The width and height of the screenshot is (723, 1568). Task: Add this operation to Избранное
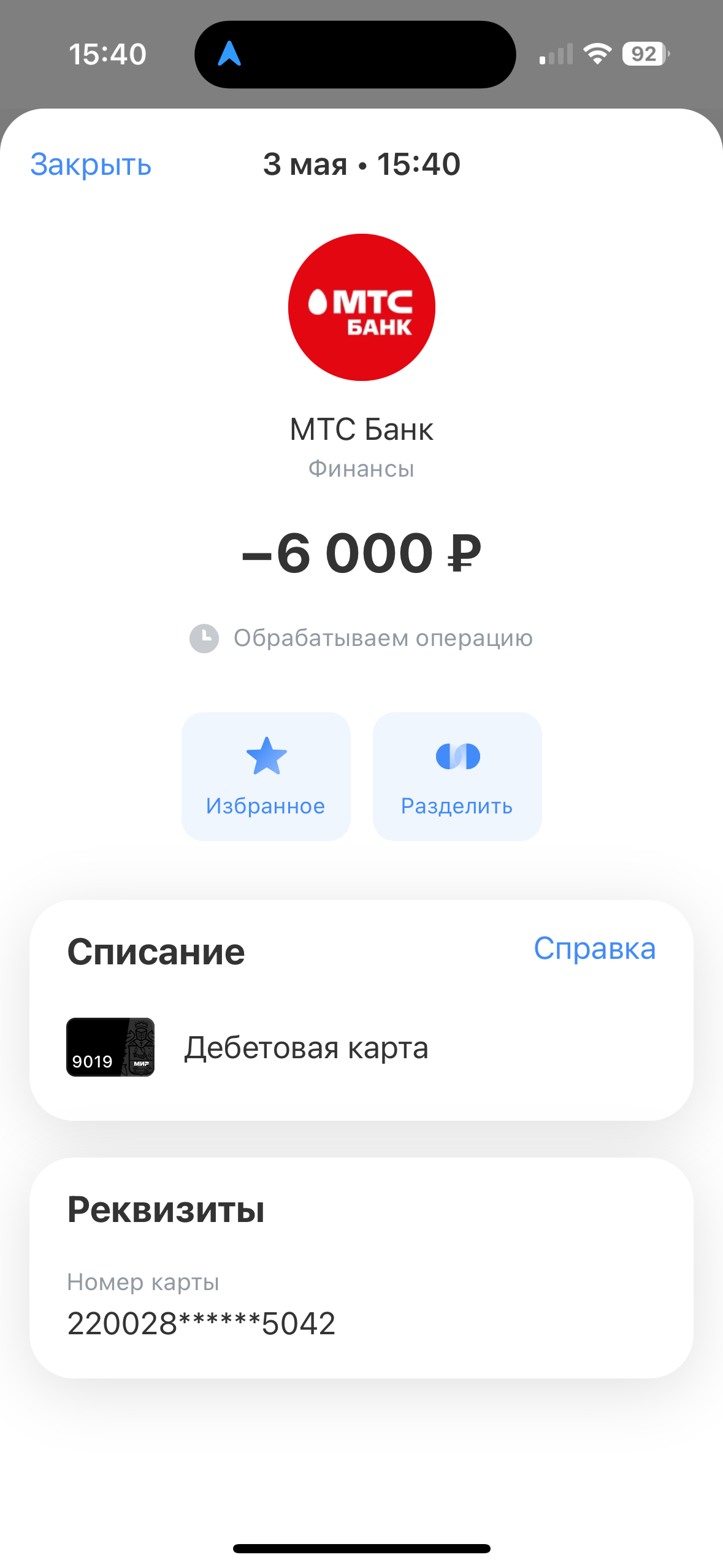click(266, 776)
